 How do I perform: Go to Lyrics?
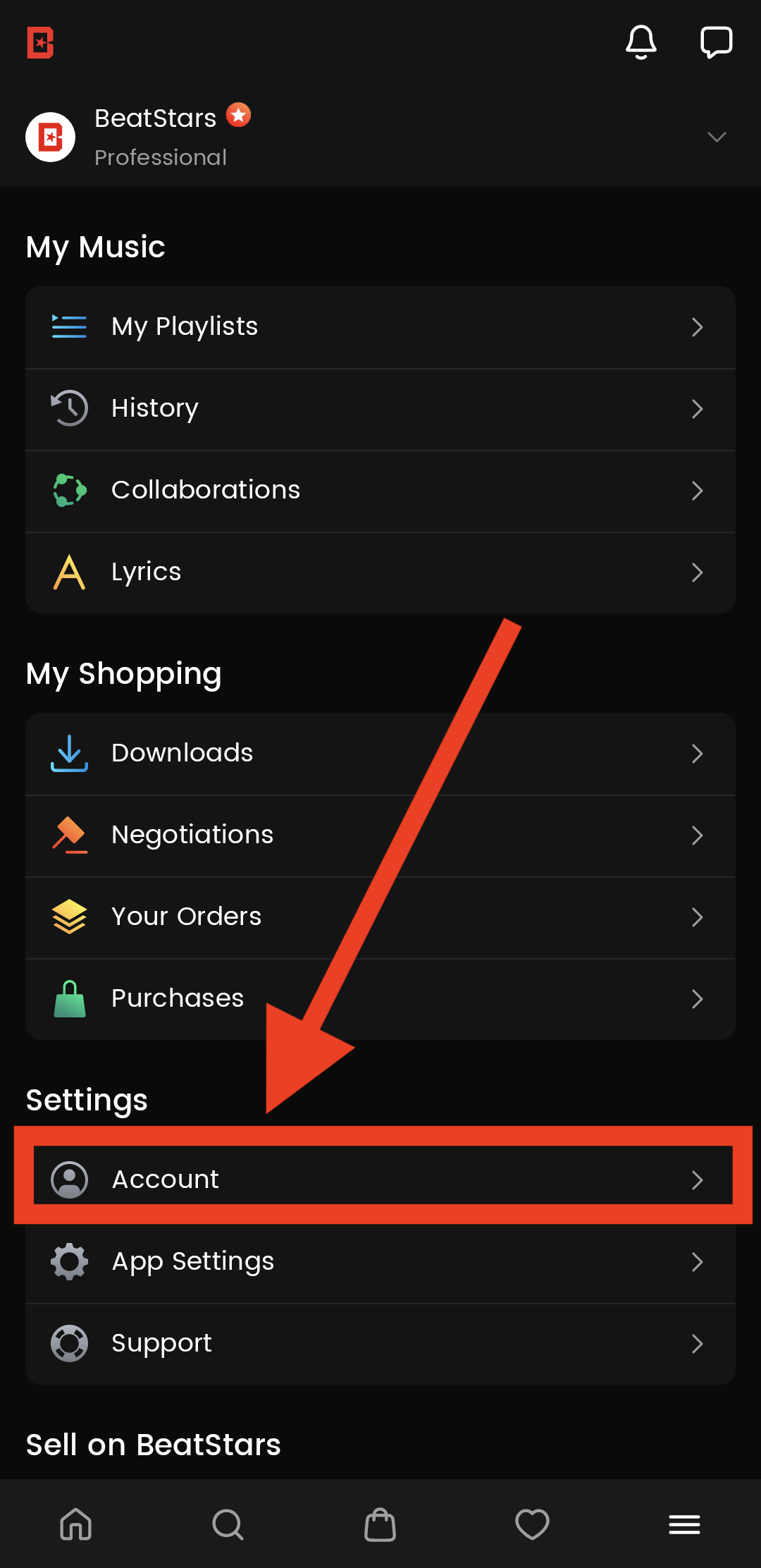pos(380,572)
